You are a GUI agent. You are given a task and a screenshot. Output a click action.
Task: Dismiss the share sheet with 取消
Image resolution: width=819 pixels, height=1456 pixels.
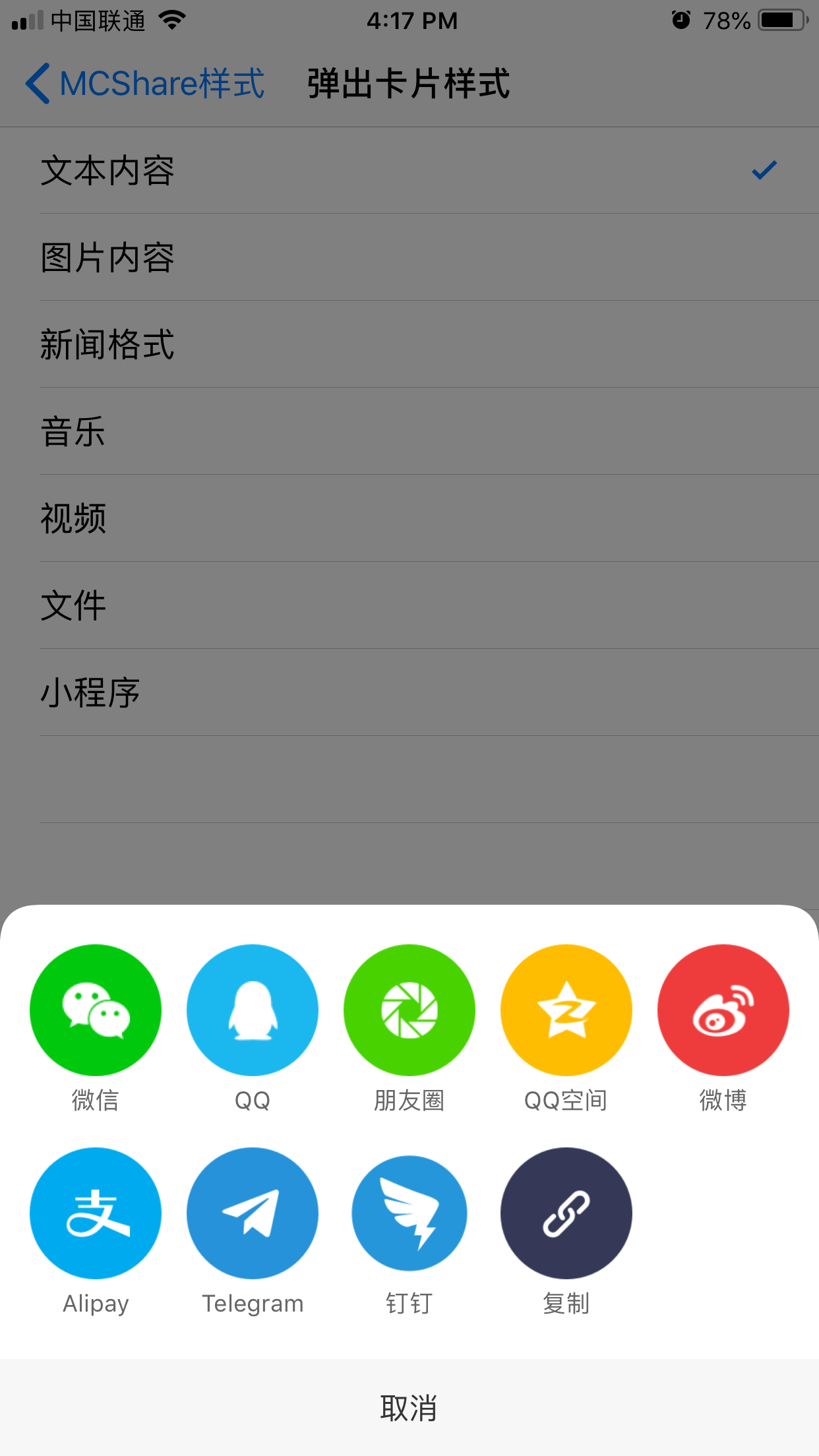(409, 1407)
